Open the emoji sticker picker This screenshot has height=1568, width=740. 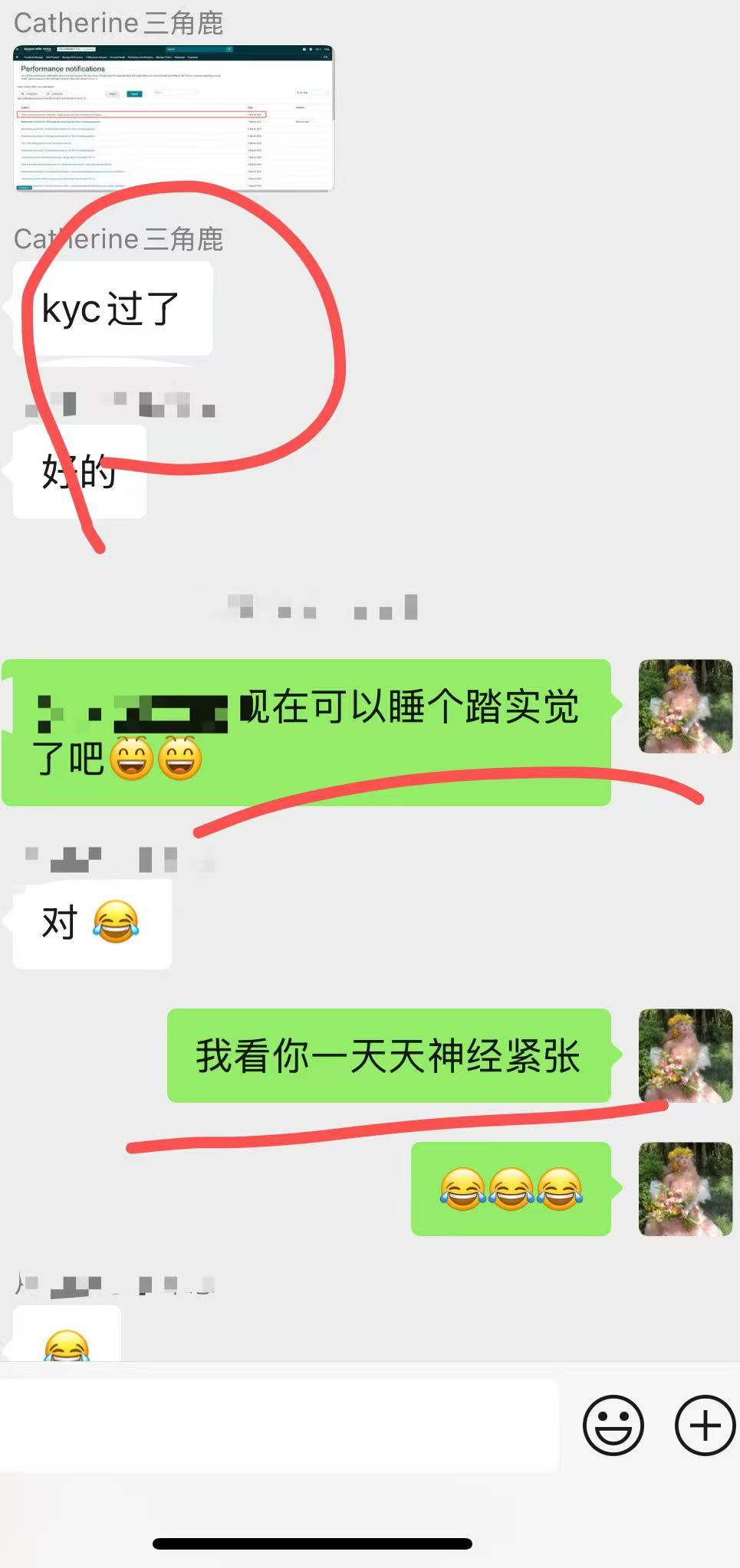tap(613, 1425)
